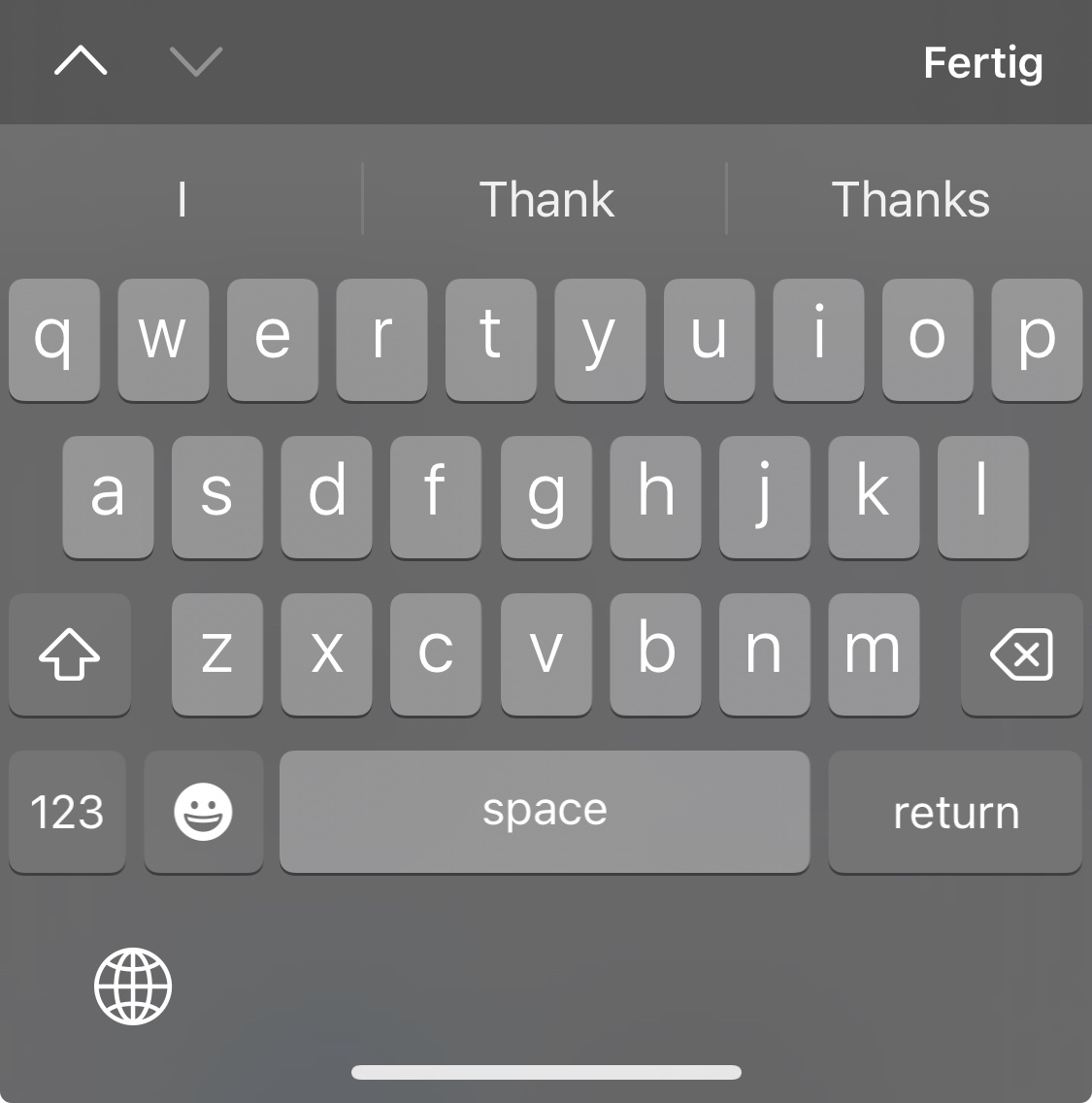Type the letter q

(x=54, y=340)
